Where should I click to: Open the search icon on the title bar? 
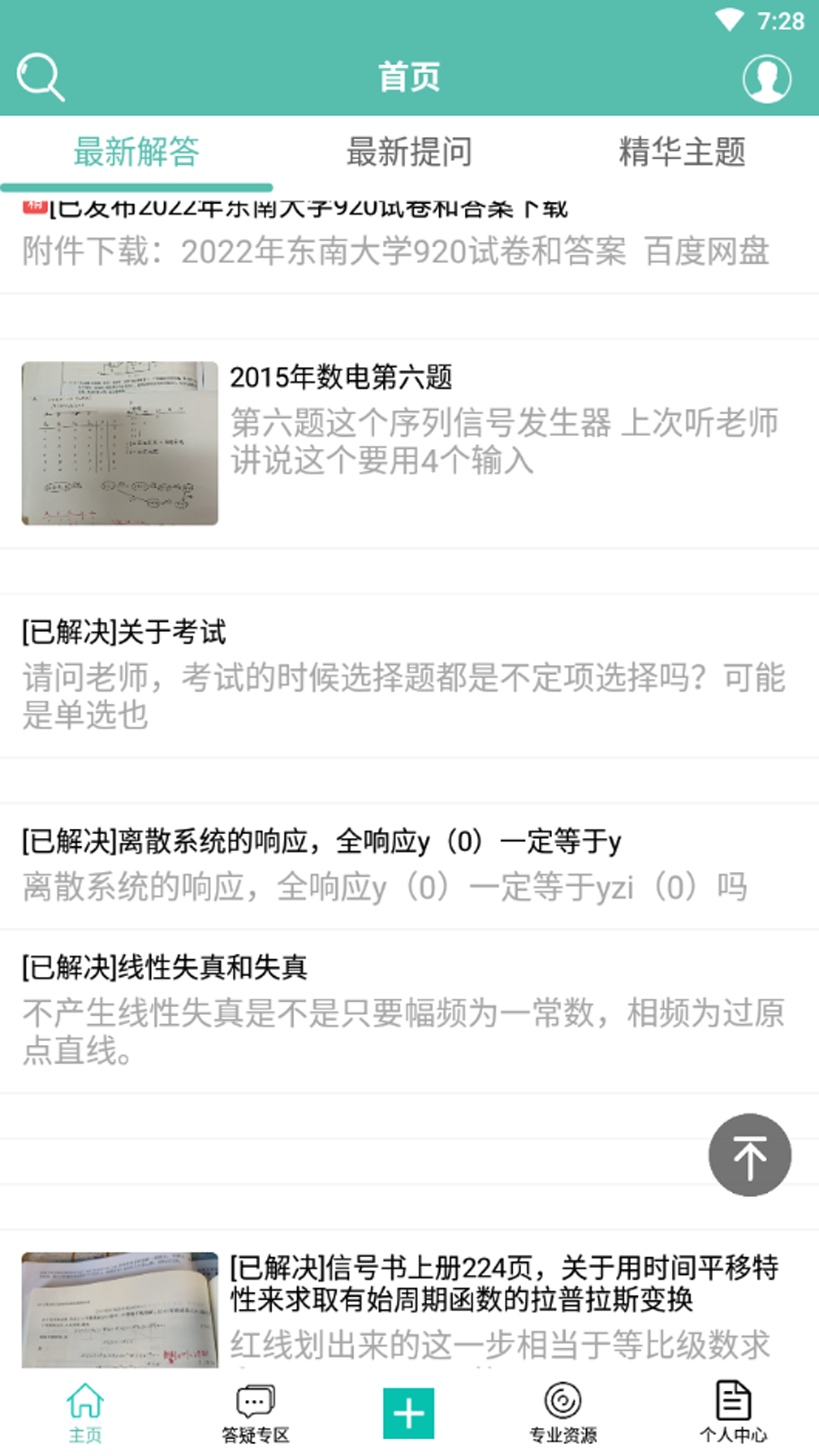point(41,76)
